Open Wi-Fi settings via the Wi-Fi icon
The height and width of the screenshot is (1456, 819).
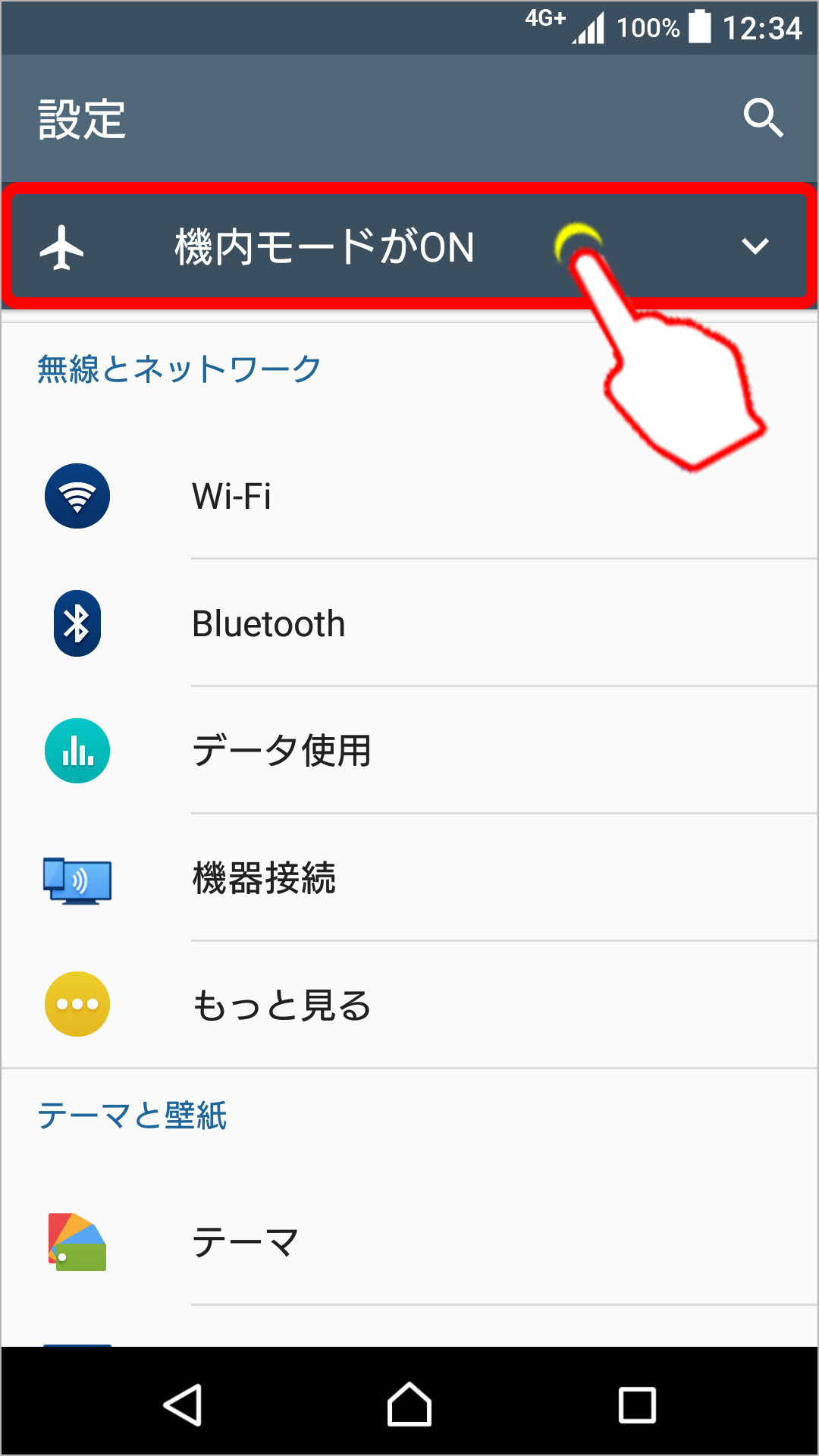(x=76, y=497)
